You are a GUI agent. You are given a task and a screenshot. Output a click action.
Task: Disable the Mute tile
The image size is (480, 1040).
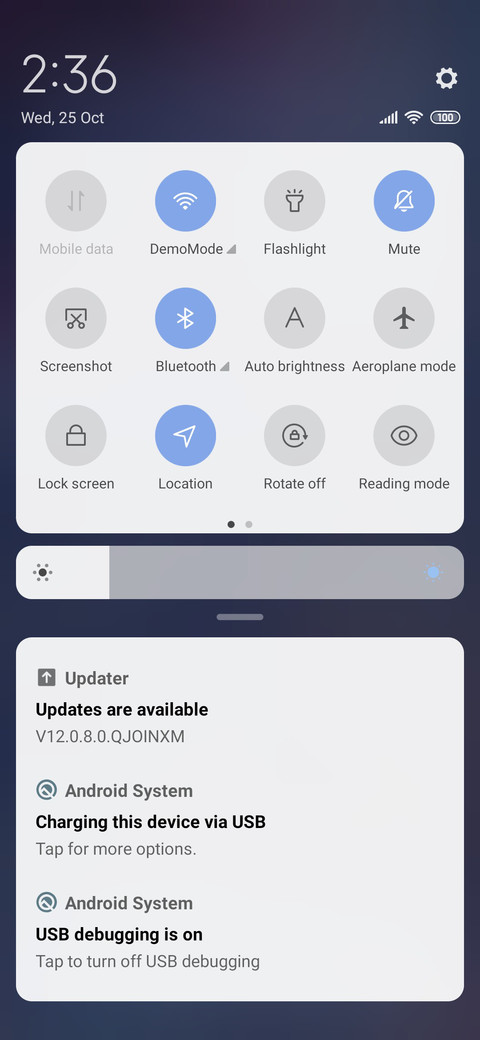pyautogui.click(x=404, y=201)
